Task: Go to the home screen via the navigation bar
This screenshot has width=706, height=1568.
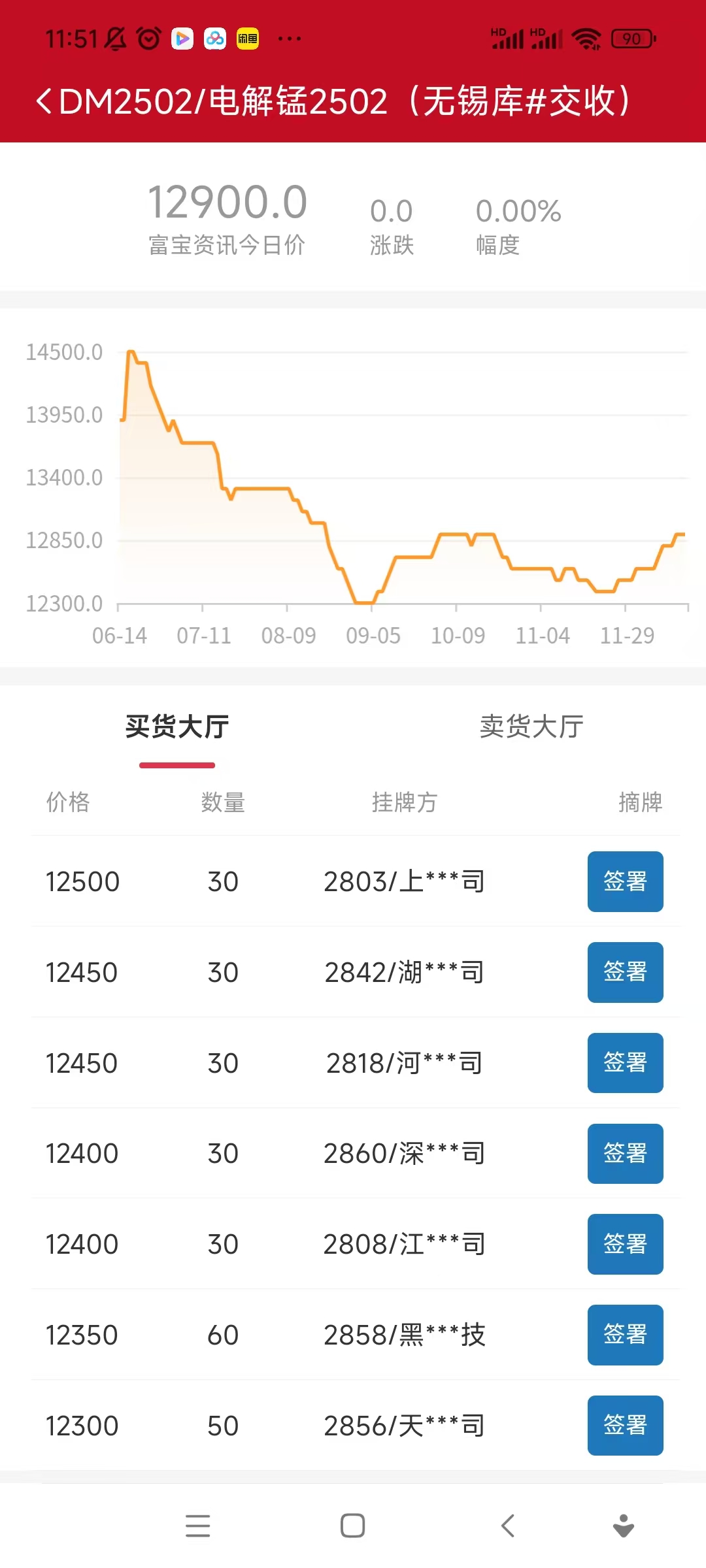Action: [353, 1526]
